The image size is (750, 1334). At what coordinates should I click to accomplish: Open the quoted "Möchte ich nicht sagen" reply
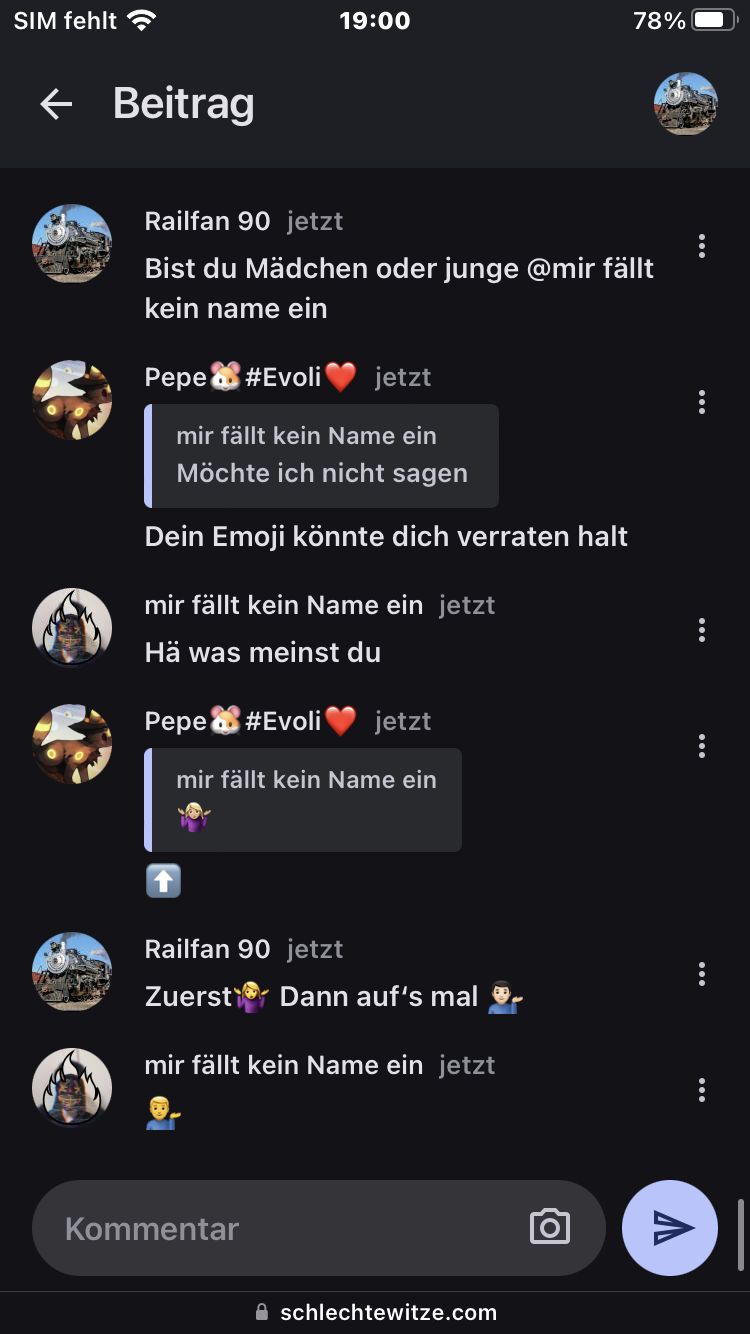pyautogui.click(x=322, y=456)
